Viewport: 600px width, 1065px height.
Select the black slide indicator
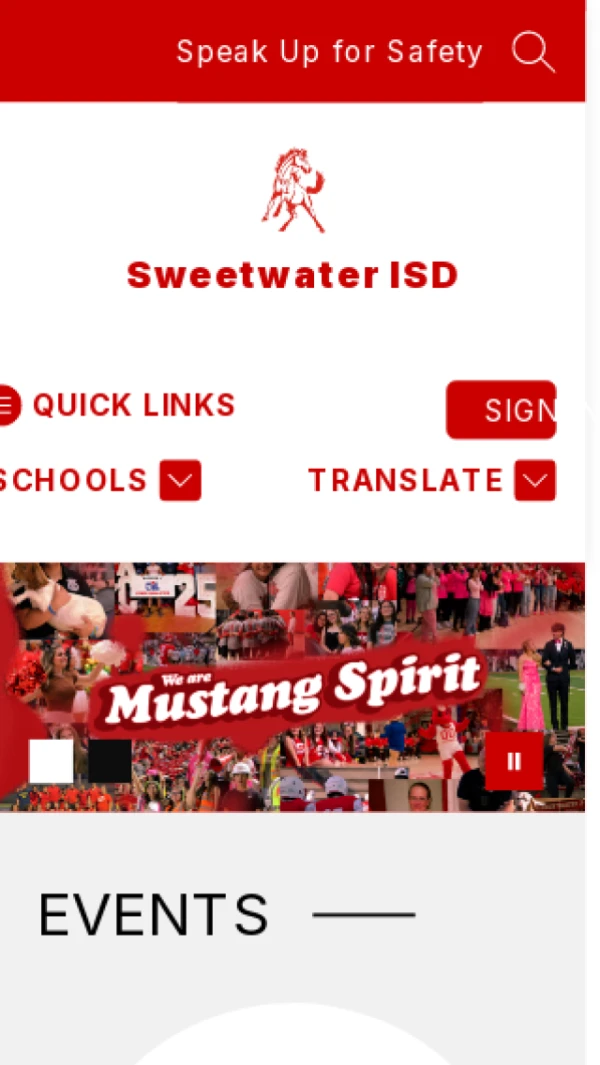110,761
